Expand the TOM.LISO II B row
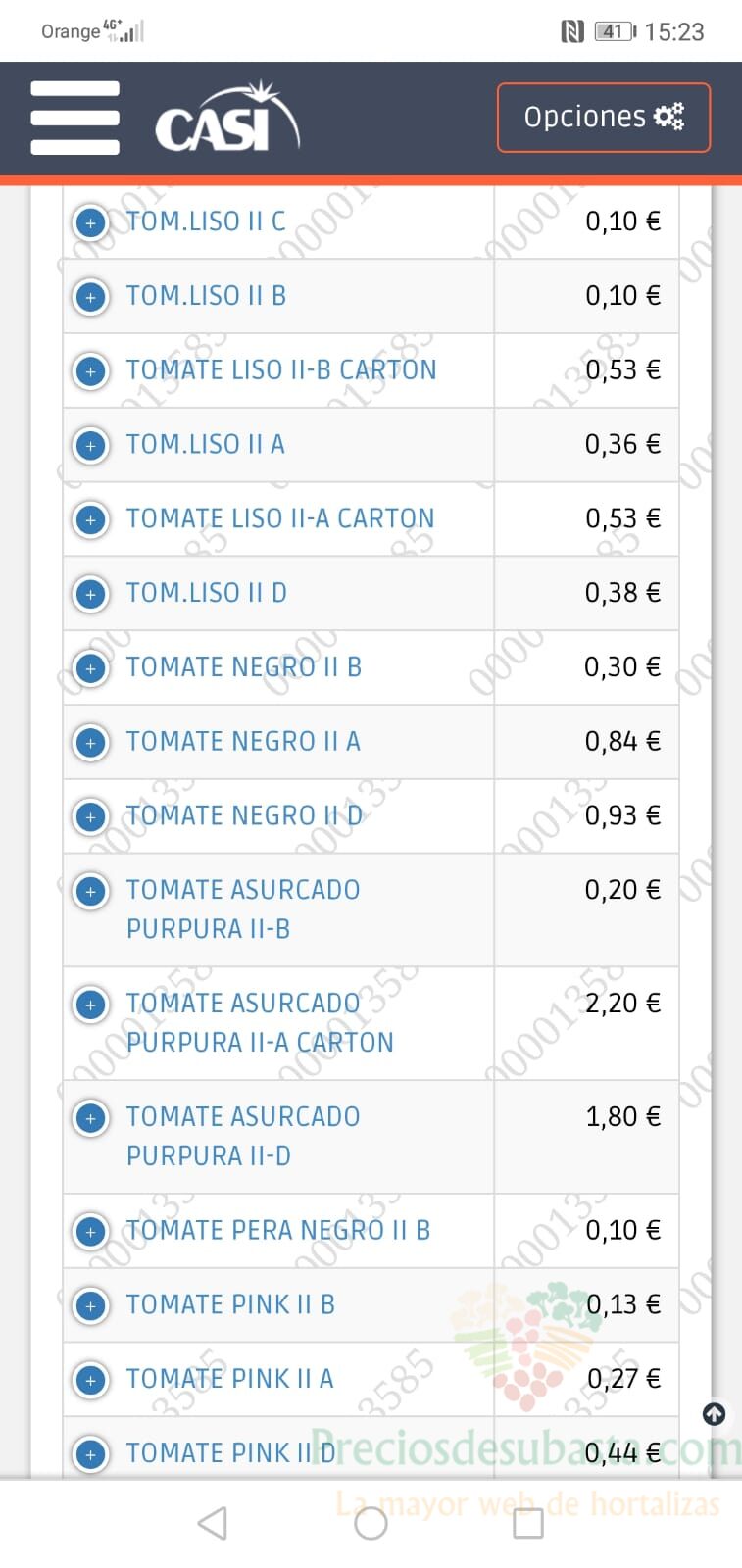 pyautogui.click(x=91, y=296)
